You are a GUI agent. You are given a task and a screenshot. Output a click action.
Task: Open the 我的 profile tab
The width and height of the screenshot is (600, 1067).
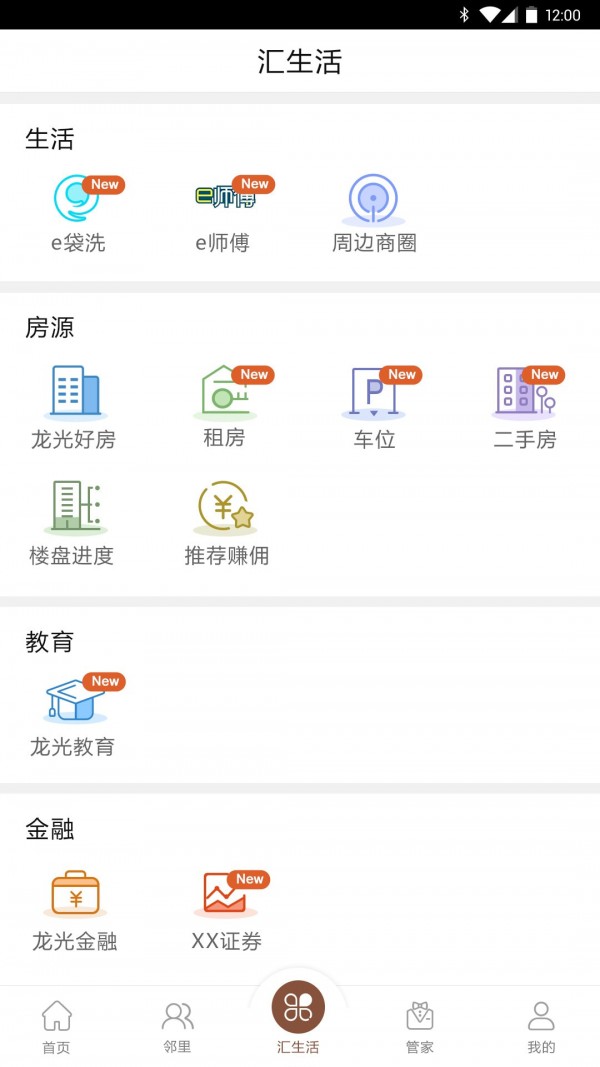[541, 1027]
